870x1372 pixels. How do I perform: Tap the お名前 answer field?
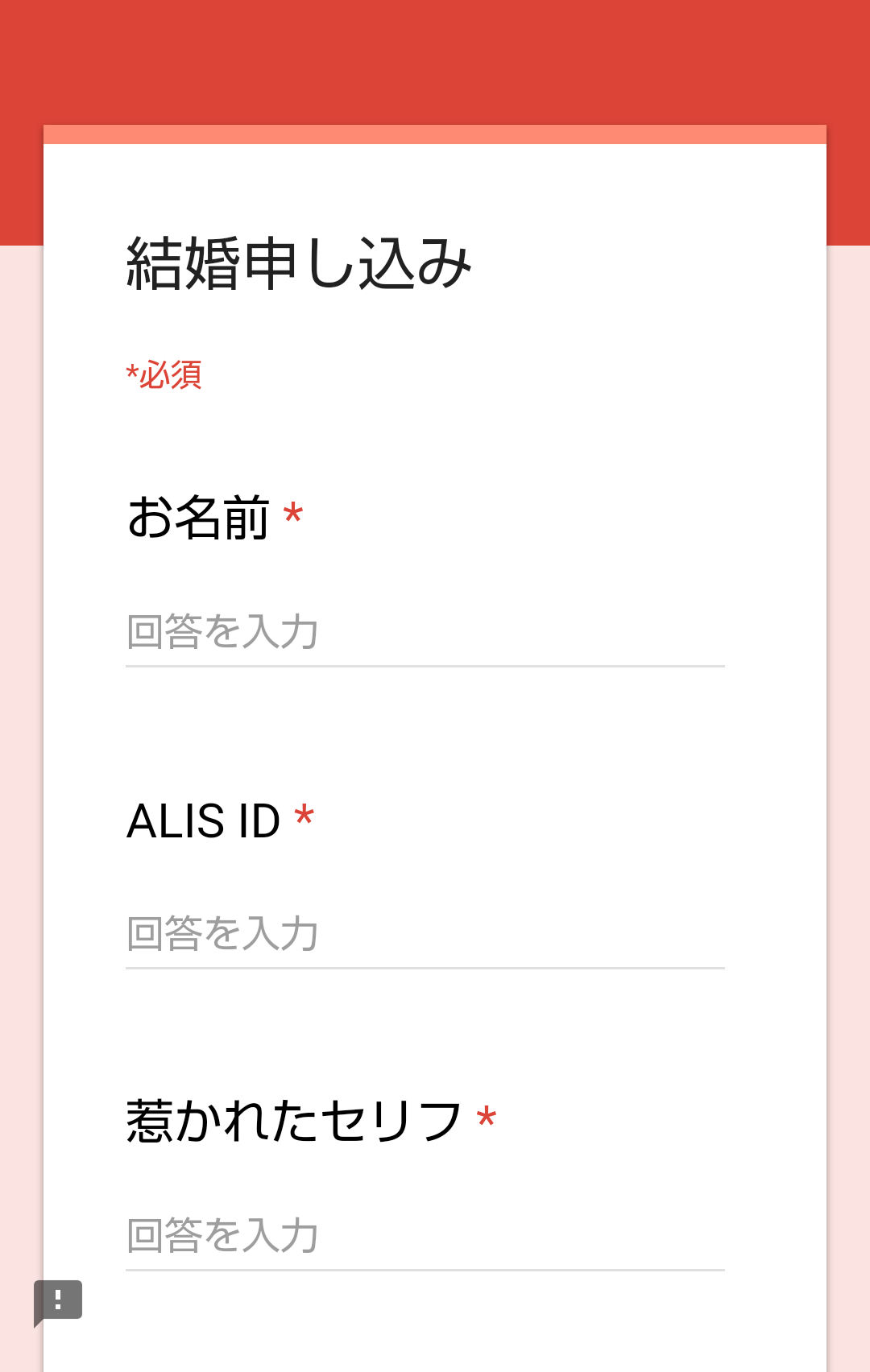(425, 633)
